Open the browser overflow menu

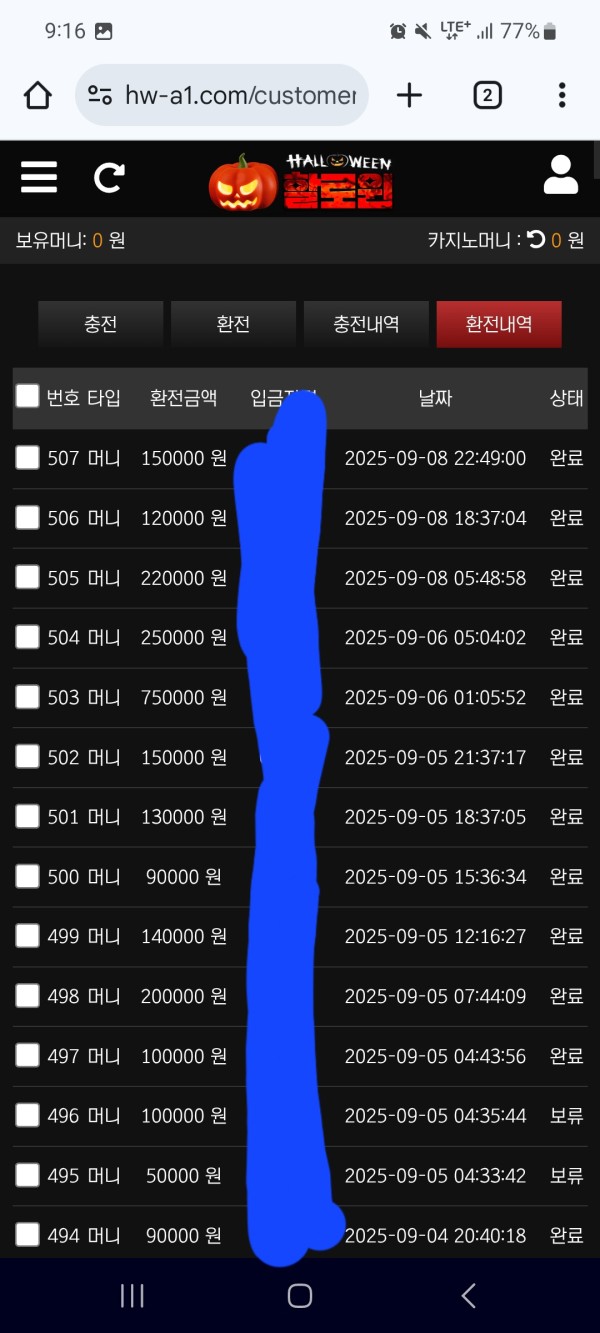562,95
